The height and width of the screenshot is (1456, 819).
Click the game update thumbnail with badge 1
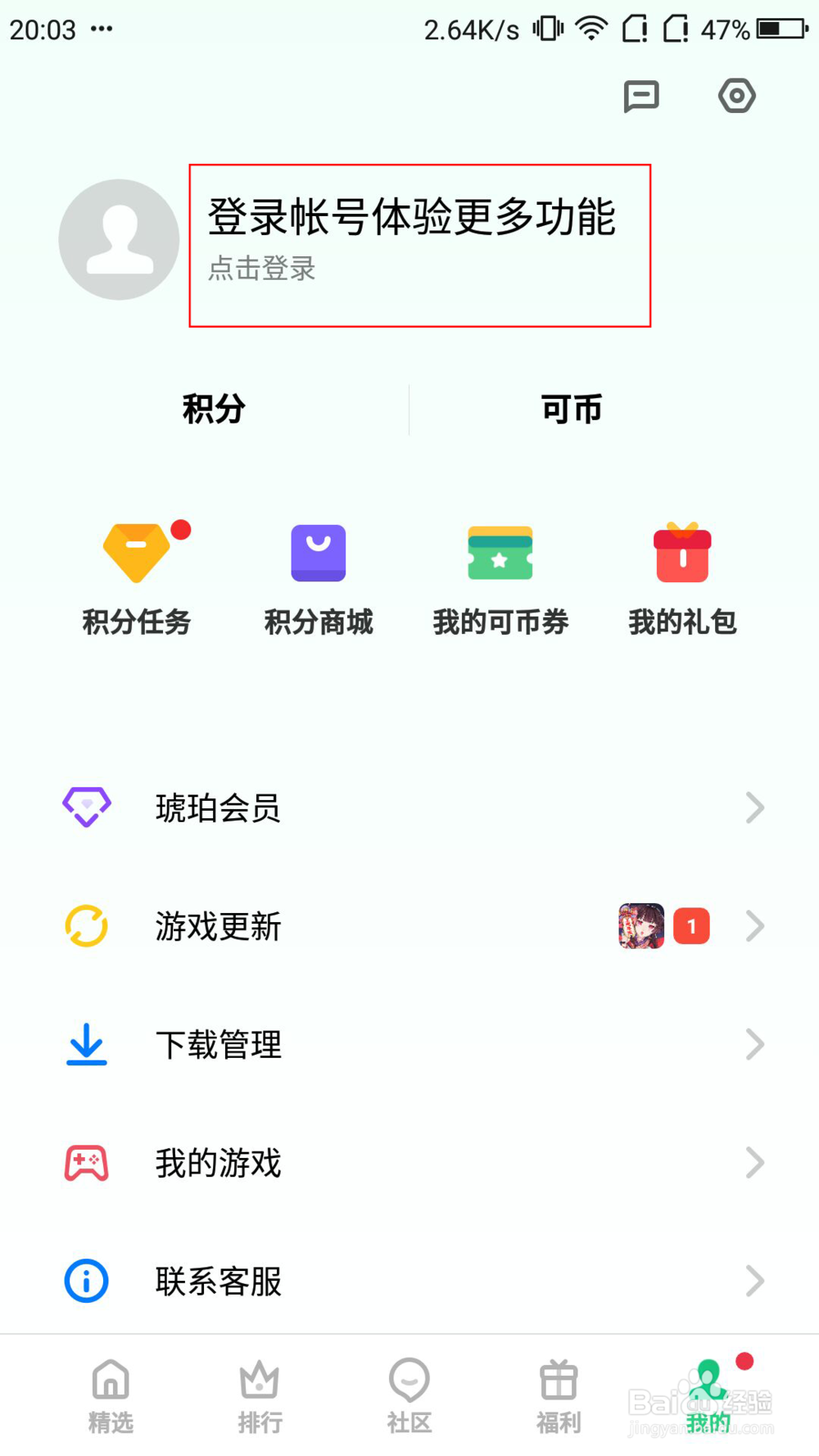(641, 926)
